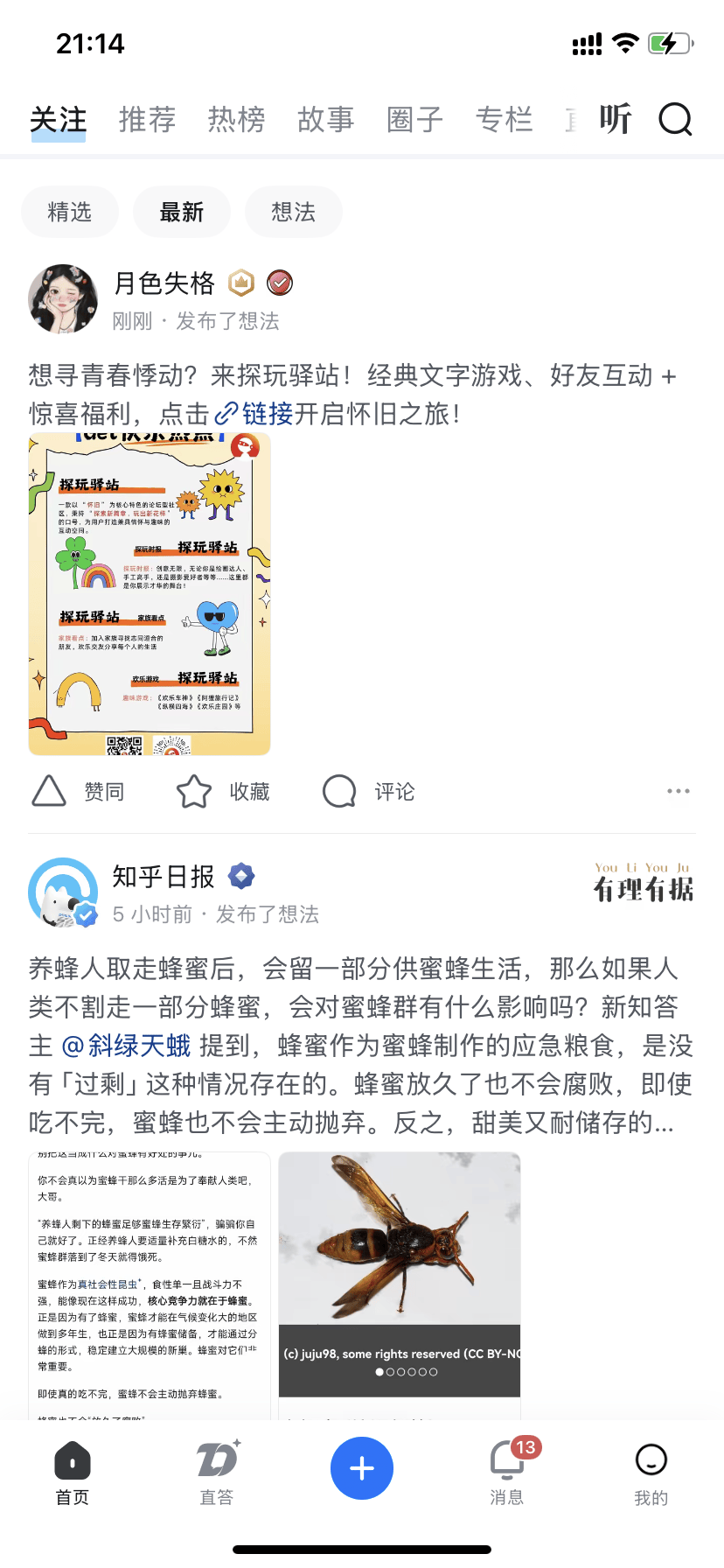Open 月色失格's profile avatar
Screen dimensions: 724x1568
[x=63, y=299]
